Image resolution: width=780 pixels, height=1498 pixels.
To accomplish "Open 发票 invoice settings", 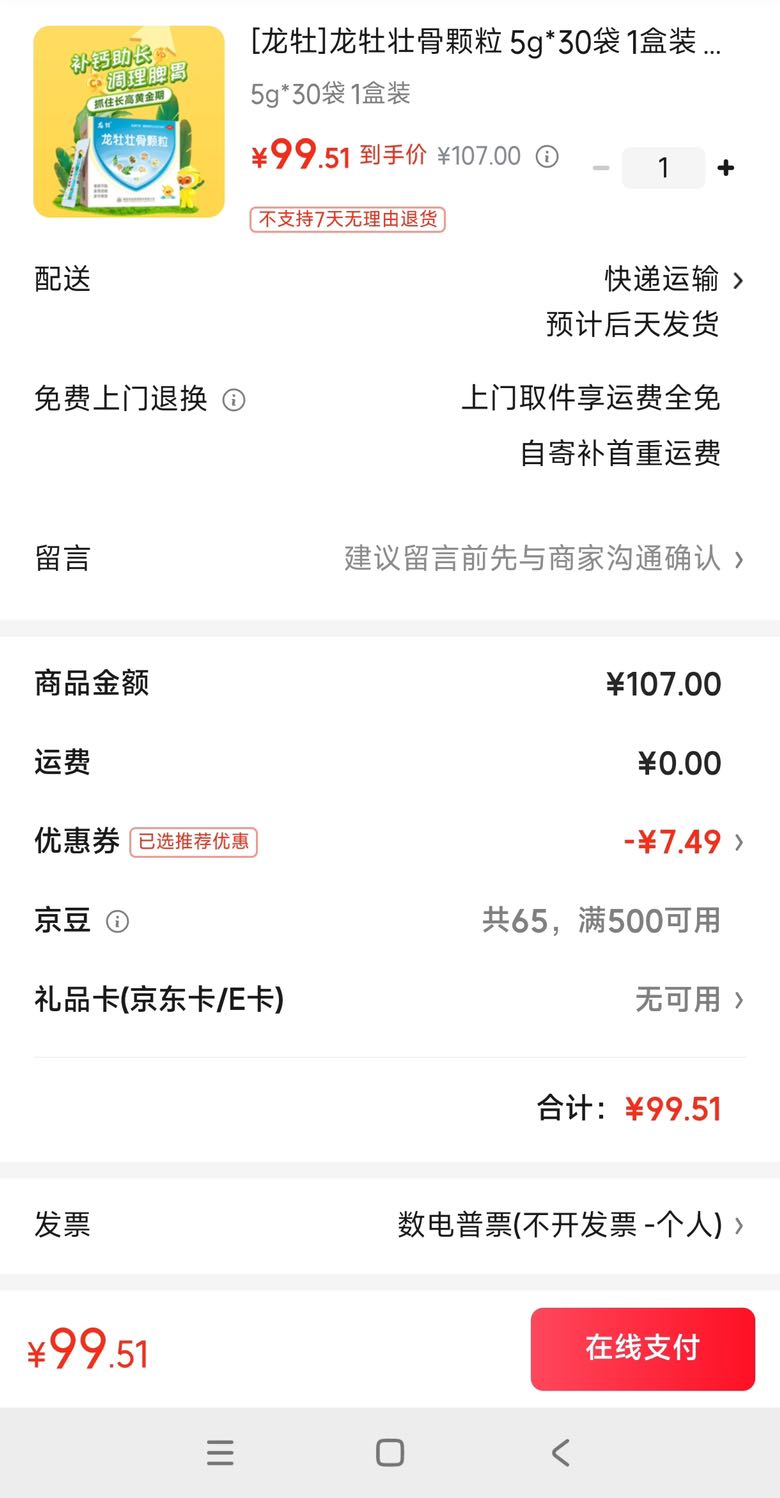I will 390,1225.
